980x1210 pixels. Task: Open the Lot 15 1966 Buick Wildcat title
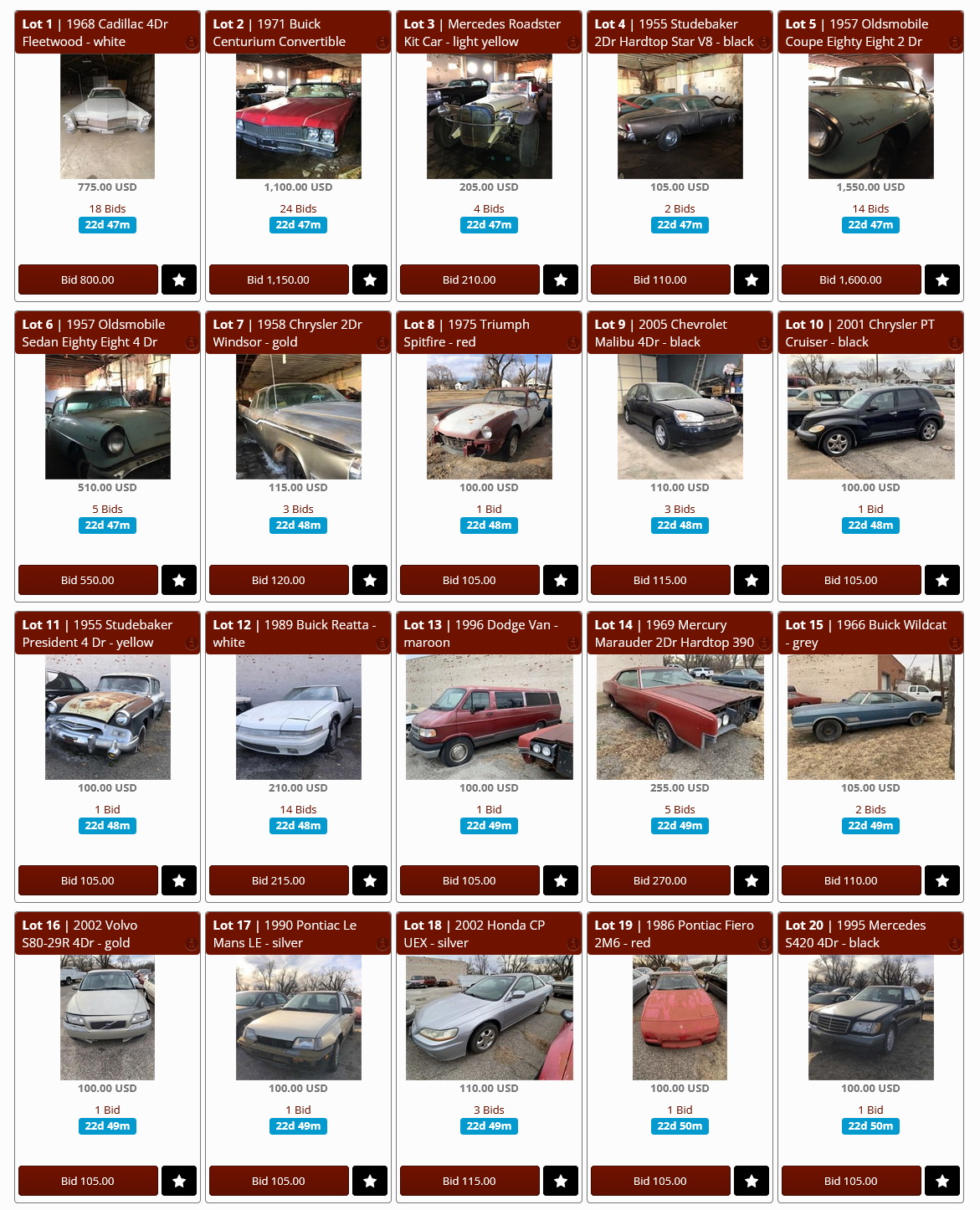[x=865, y=633]
